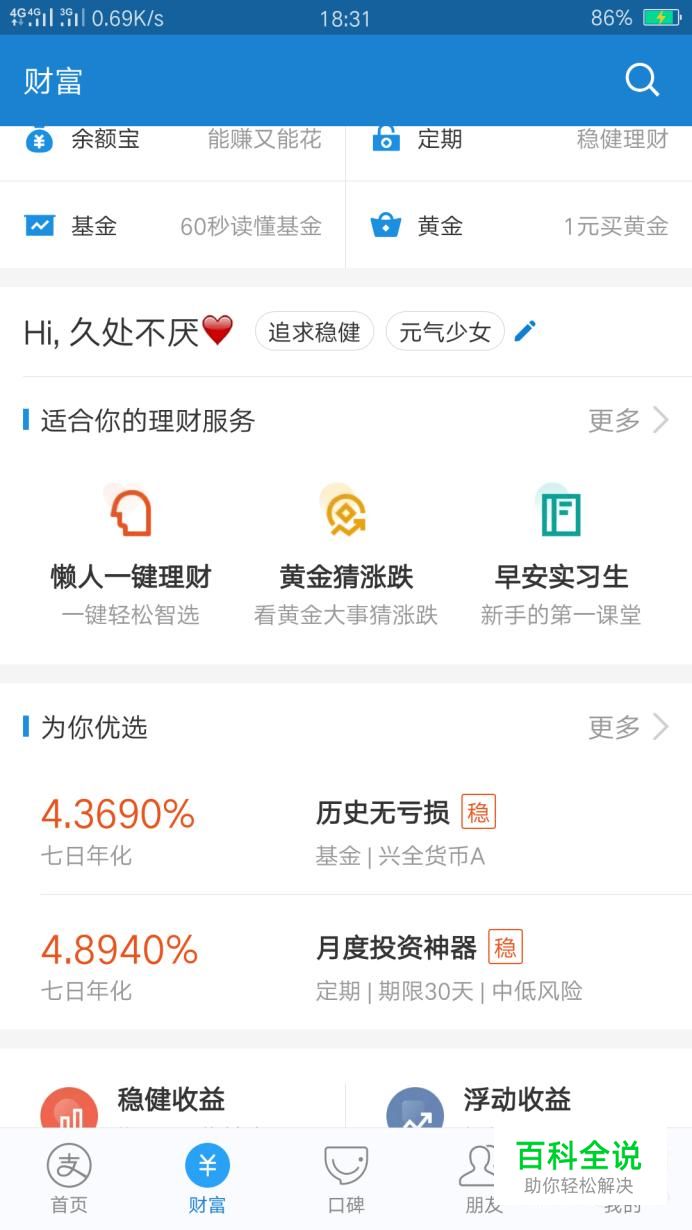This screenshot has width=692, height=1230.
Task: Open 黄金 1元买黄金
Action: pos(519,225)
